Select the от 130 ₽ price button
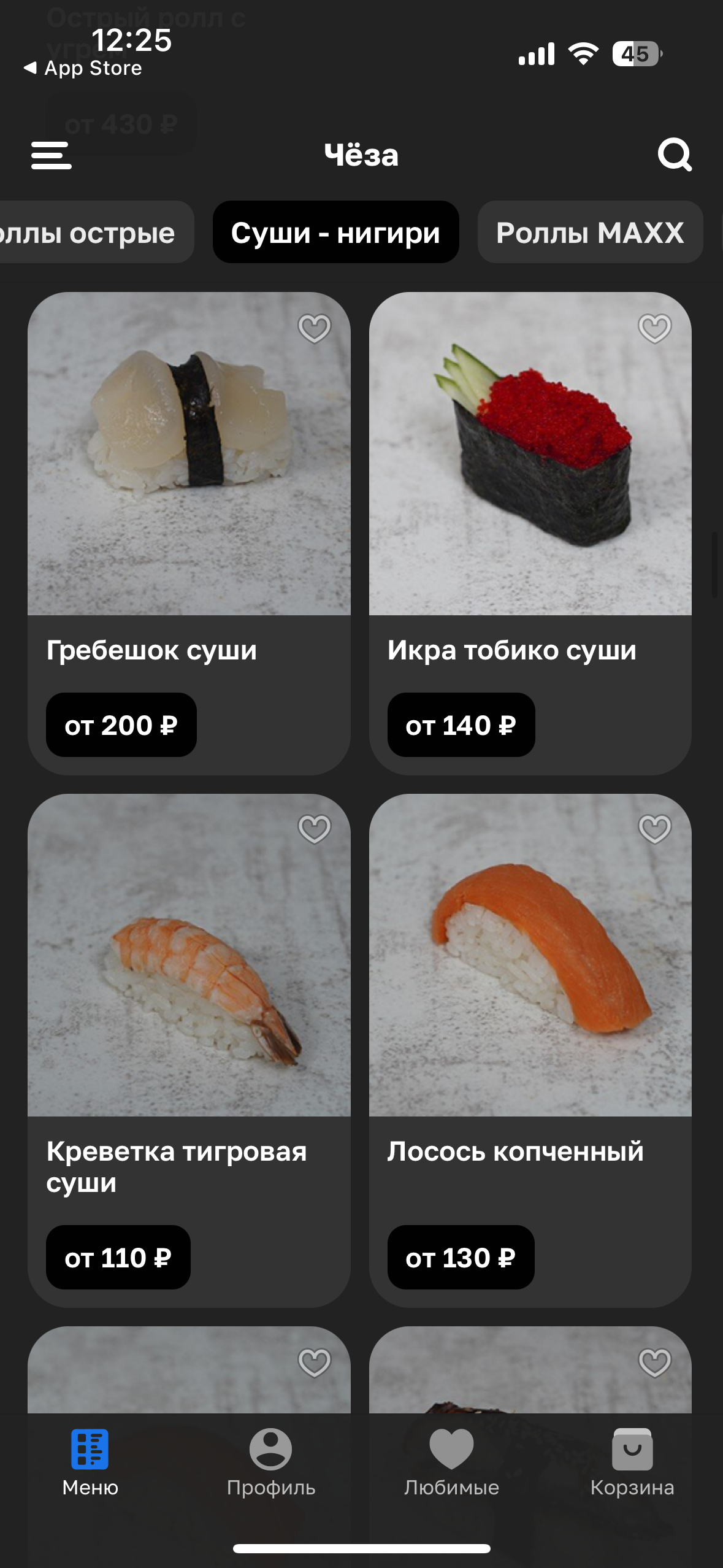The height and width of the screenshot is (1568, 723). [461, 1258]
